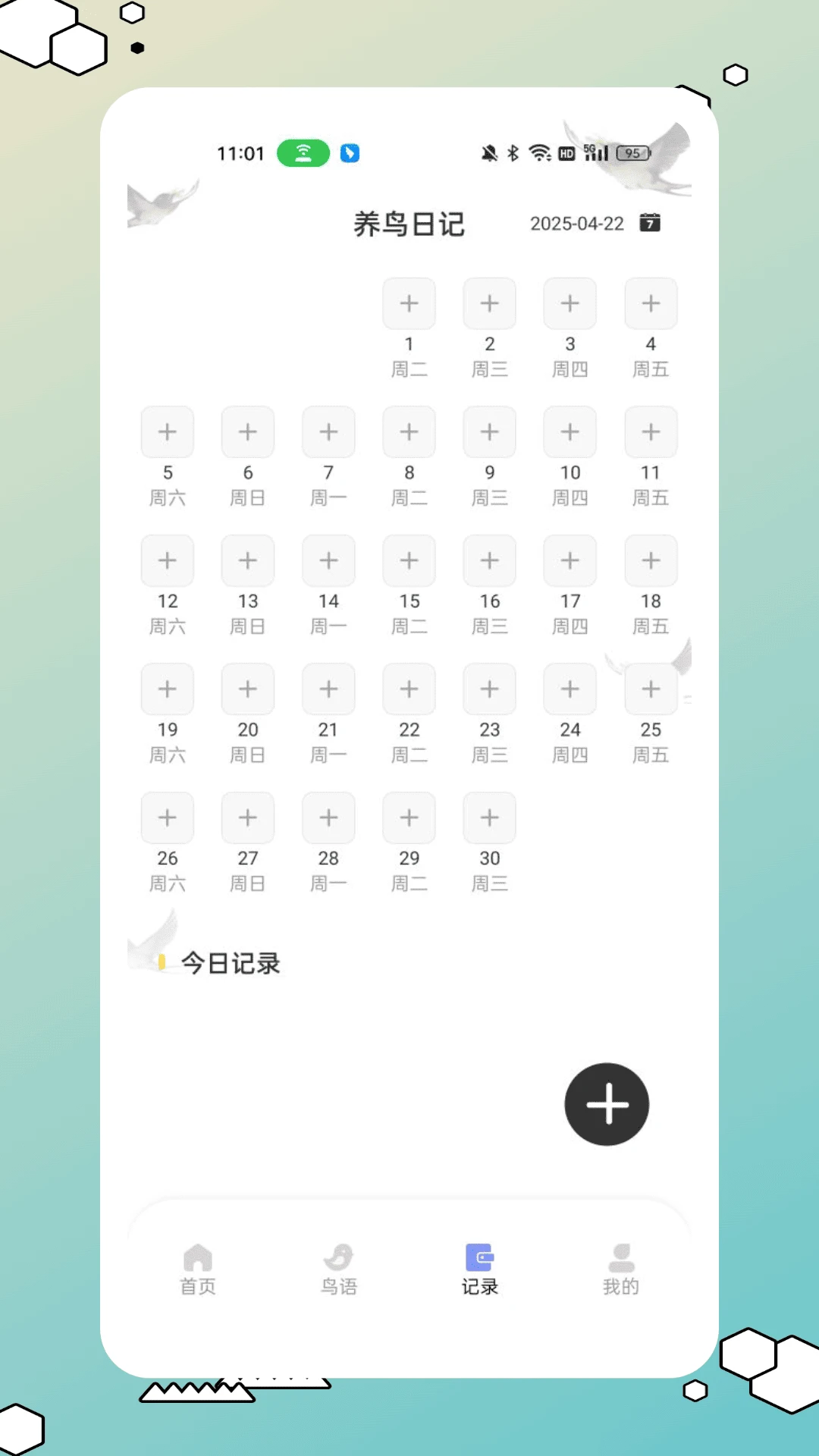Add an entry for 周日 day 27

[247, 817]
